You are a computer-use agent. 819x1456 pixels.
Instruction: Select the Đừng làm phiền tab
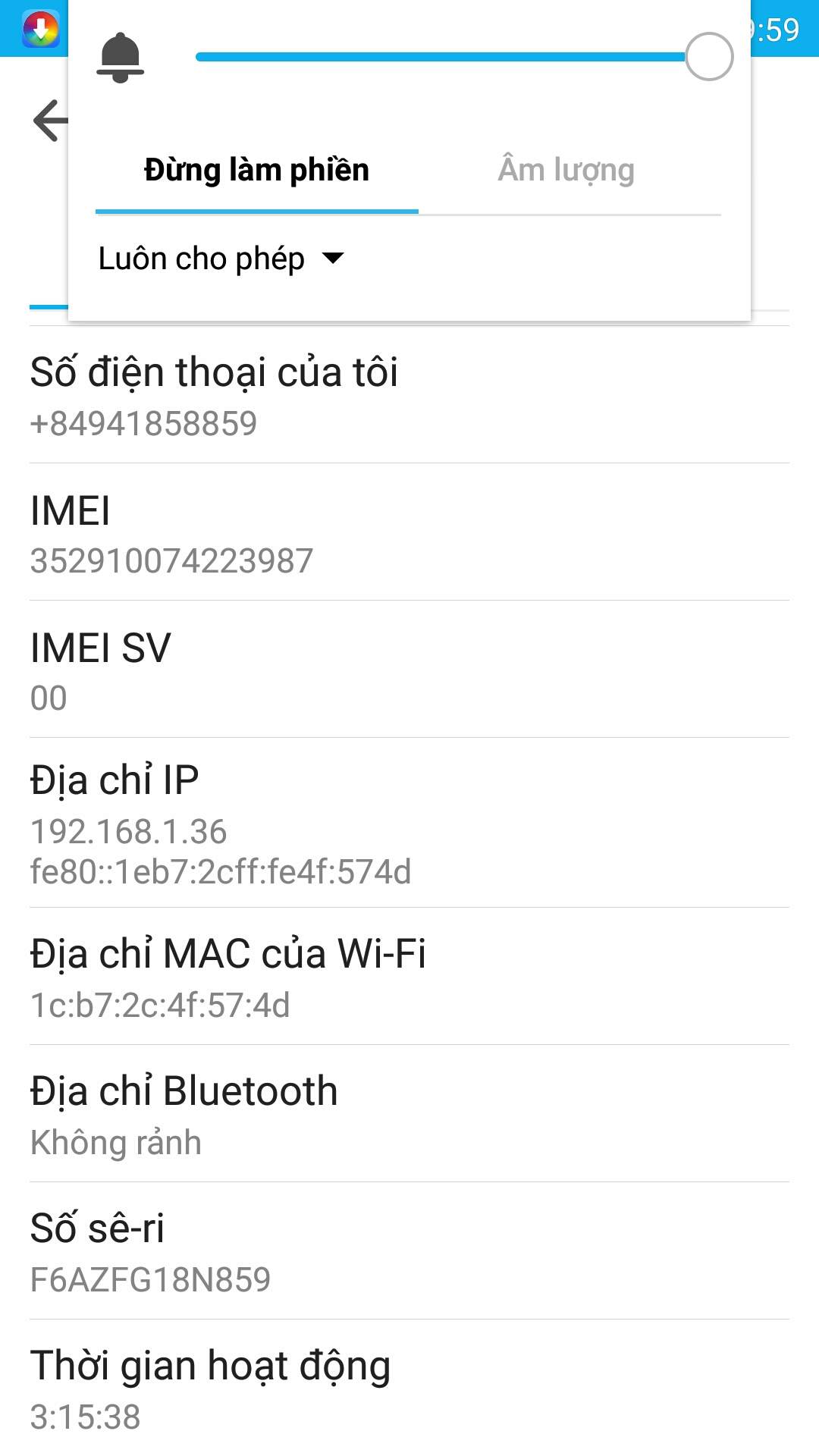pos(256,171)
